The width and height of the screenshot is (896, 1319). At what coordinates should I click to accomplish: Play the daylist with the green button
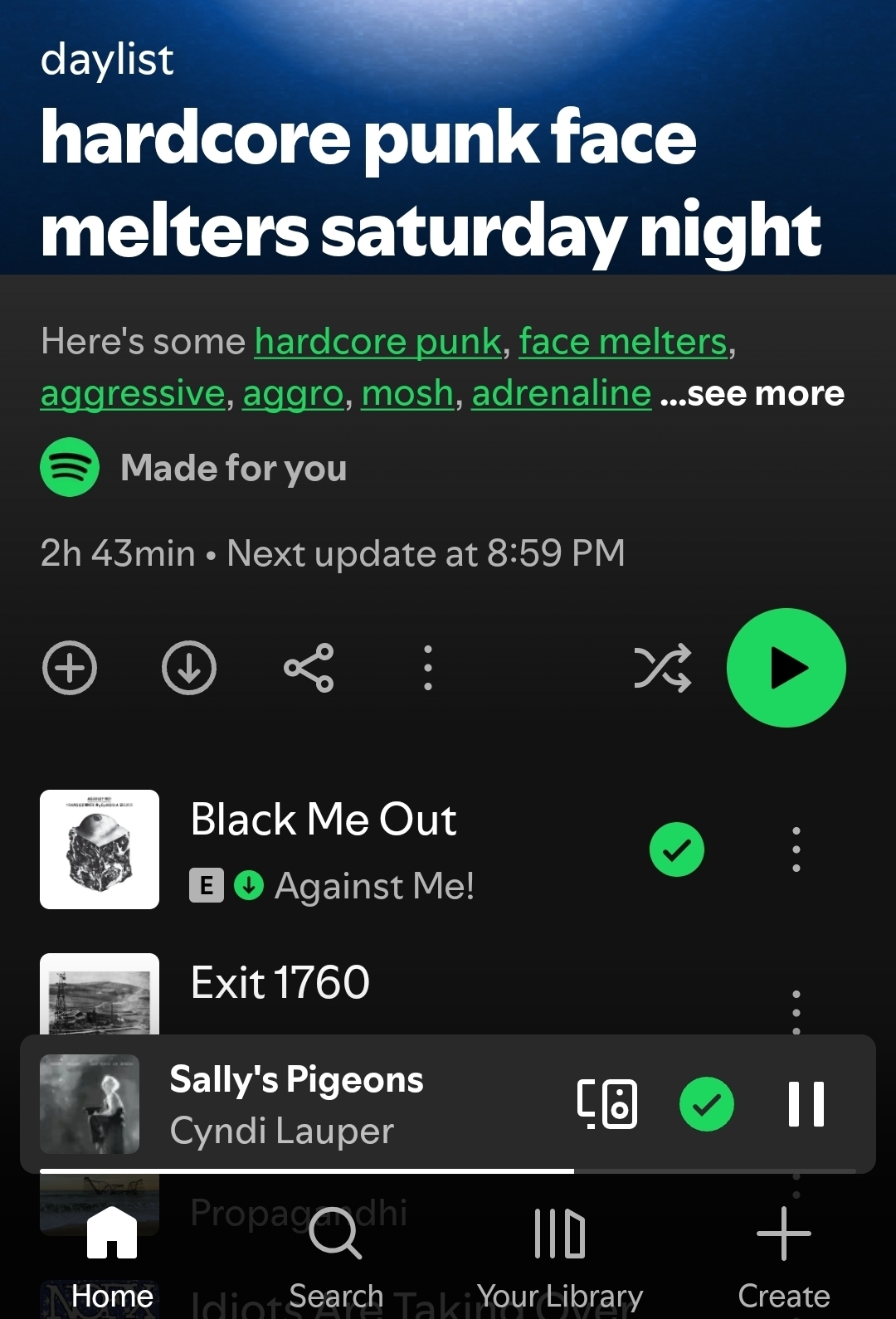click(786, 668)
